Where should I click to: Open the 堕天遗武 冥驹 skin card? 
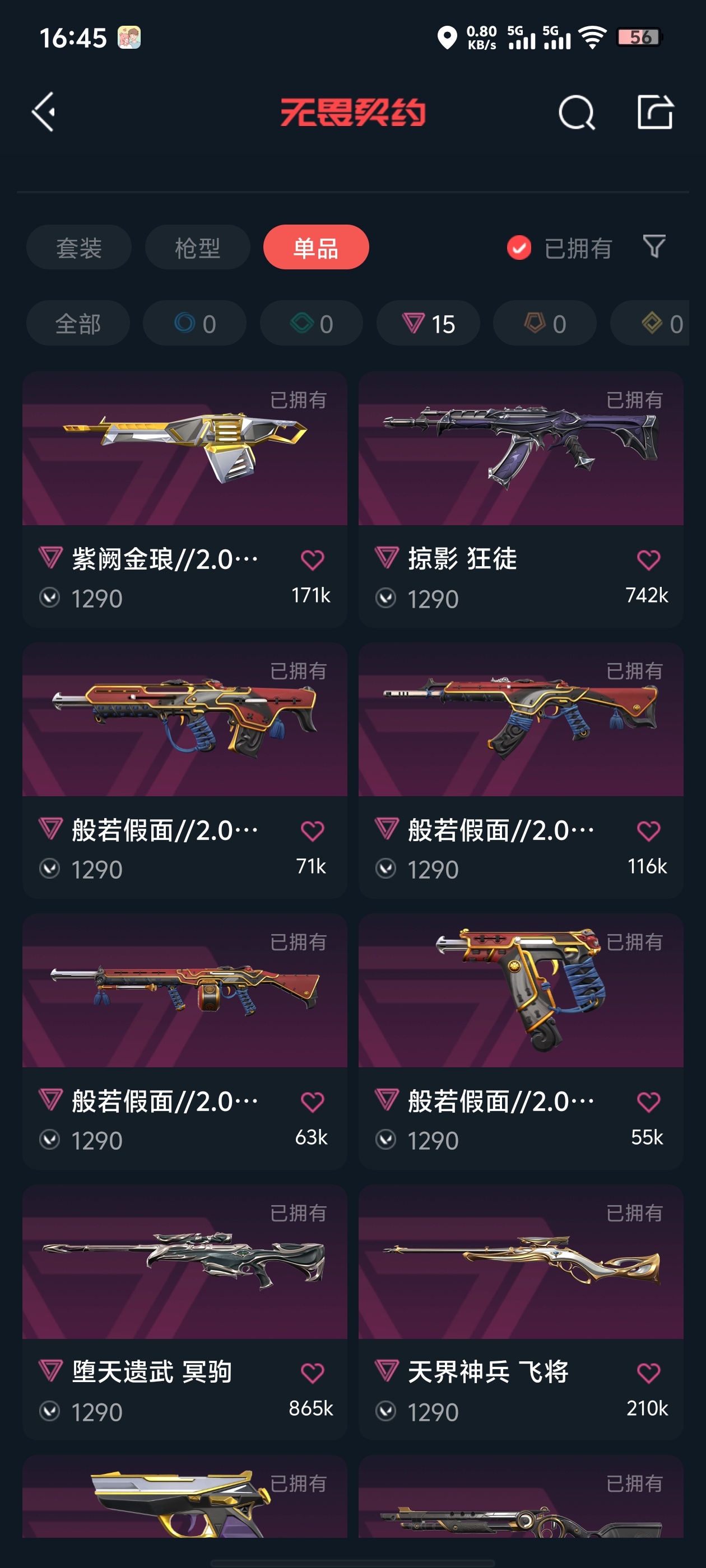[x=184, y=1312]
